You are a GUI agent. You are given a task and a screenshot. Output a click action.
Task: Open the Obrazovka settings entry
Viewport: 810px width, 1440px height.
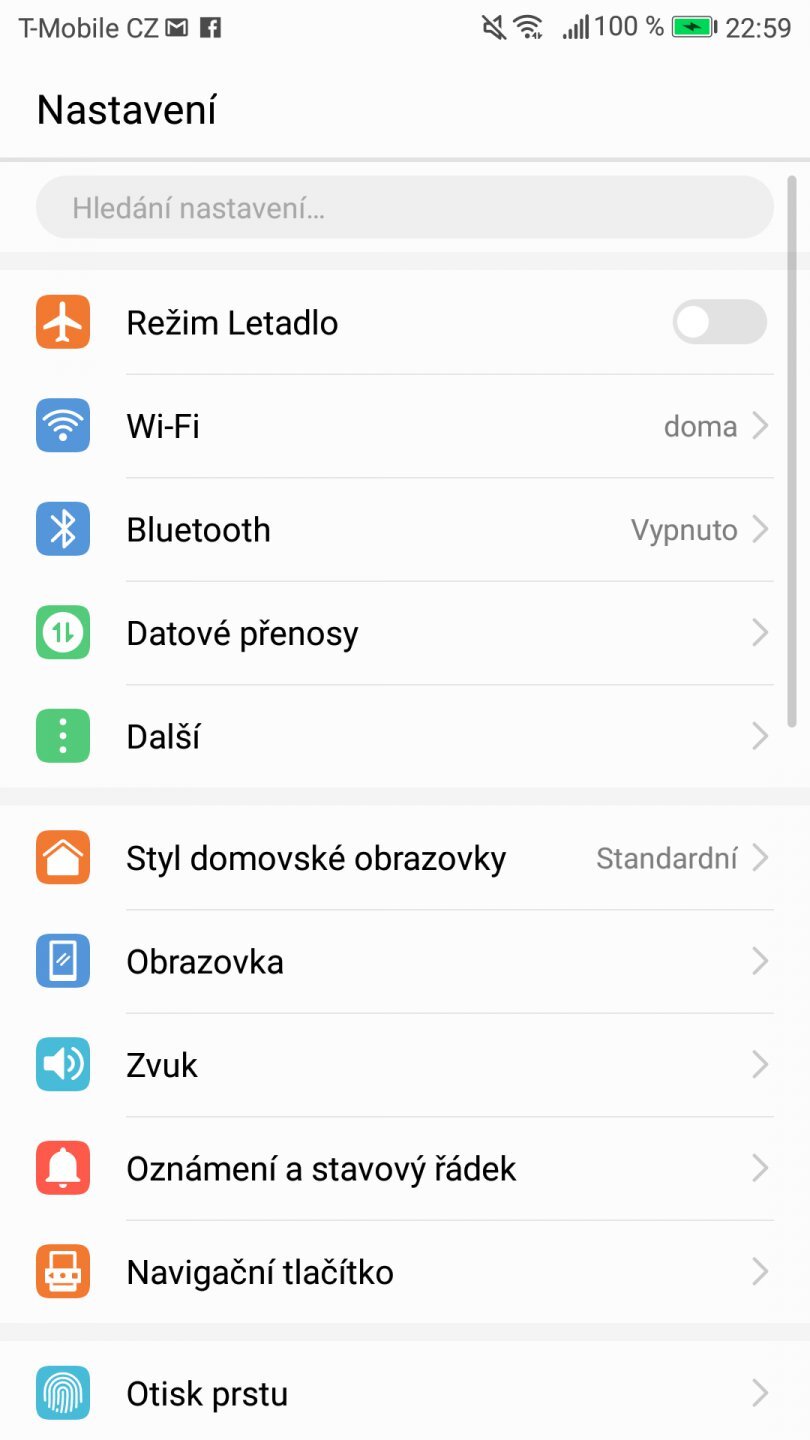pyautogui.click(x=400, y=961)
